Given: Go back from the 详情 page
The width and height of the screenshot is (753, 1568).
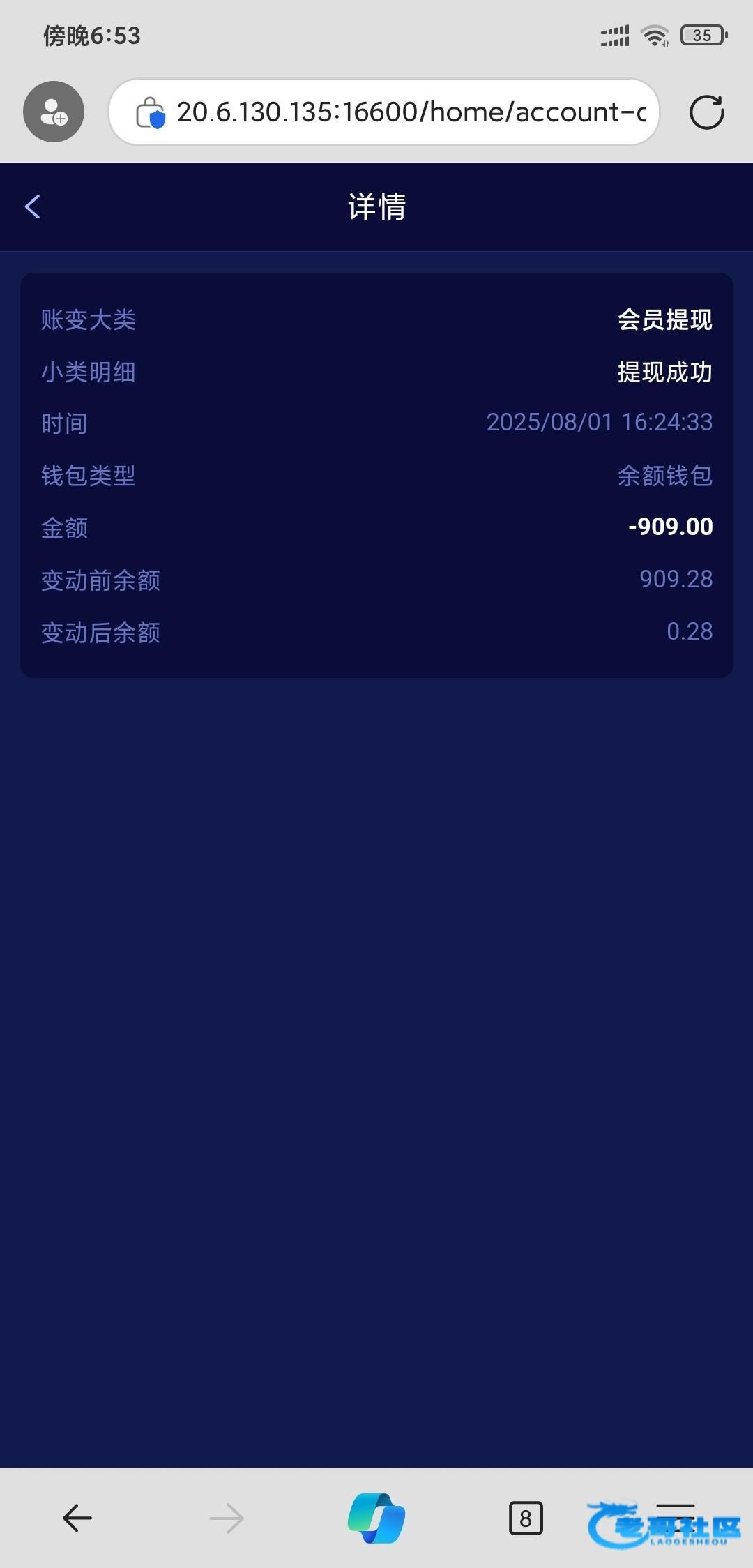Looking at the screenshot, I should pyautogui.click(x=32, y=206).
